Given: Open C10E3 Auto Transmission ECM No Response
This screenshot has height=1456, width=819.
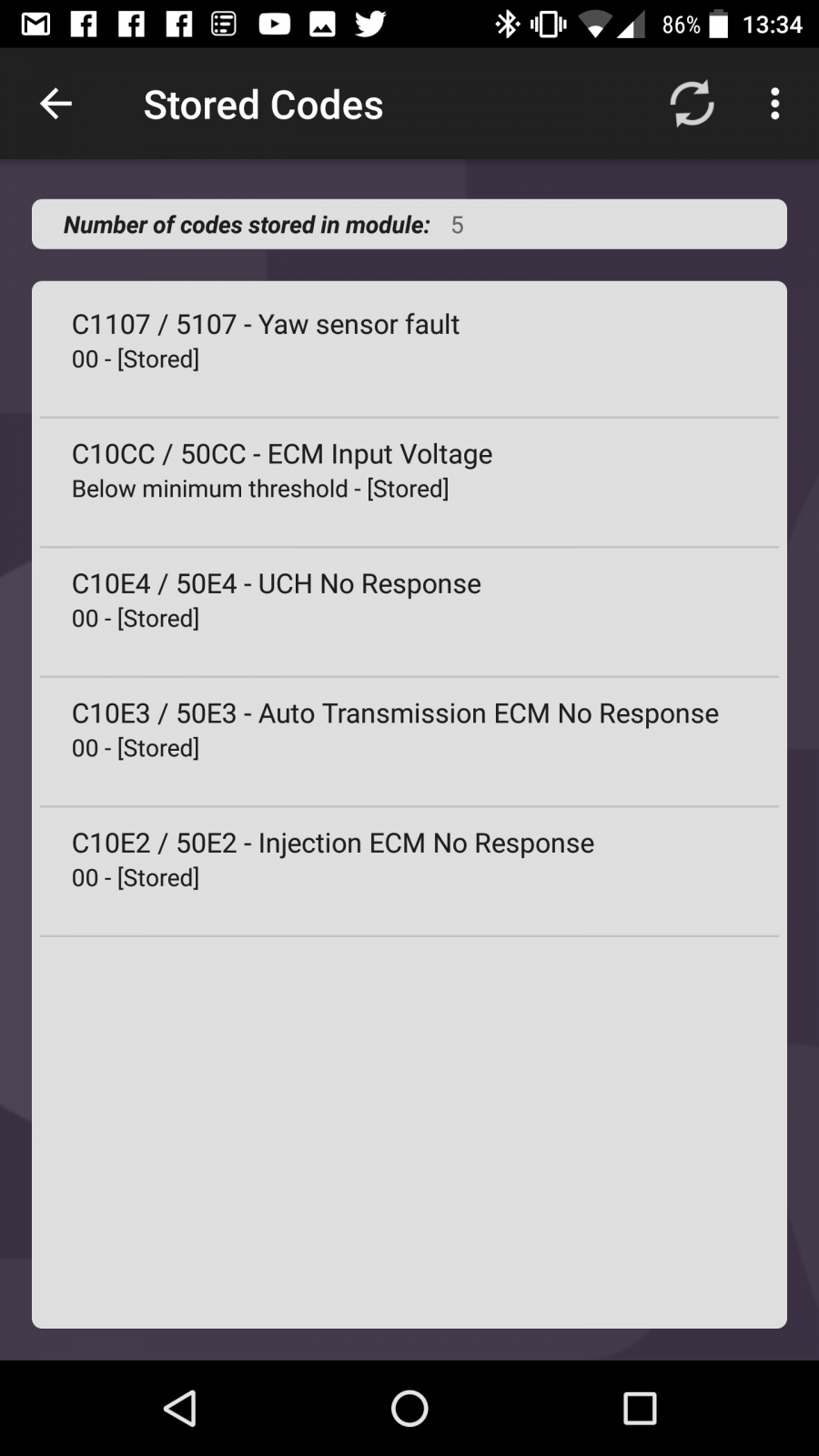Looking at the screenshot, I should click(x=409, y=742).
